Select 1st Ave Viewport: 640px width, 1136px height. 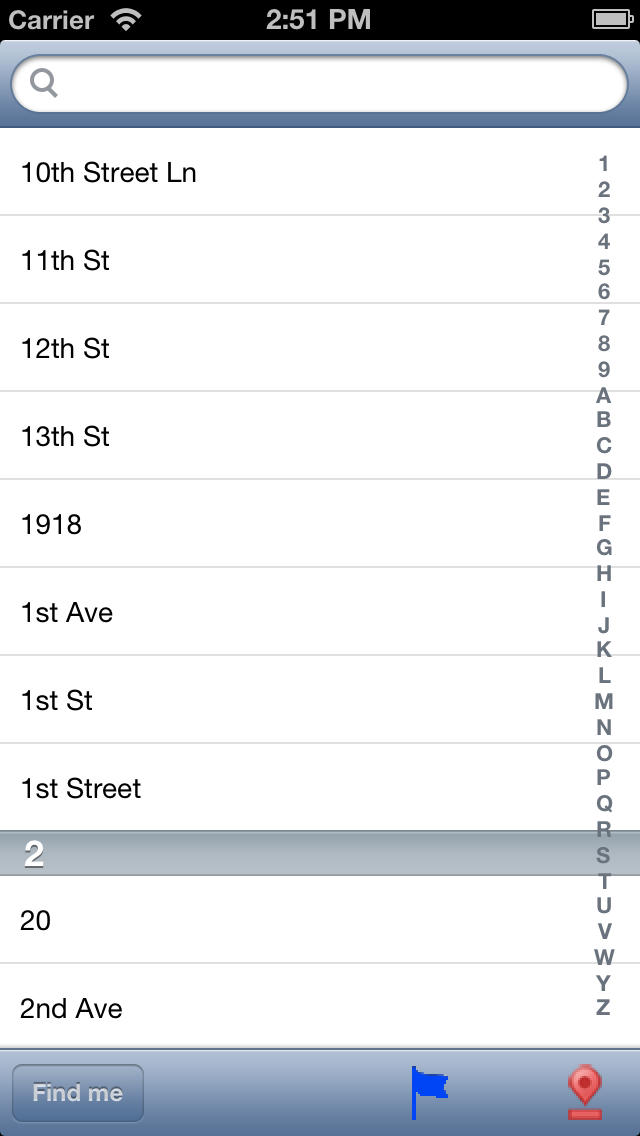click(x=320, y=612)
